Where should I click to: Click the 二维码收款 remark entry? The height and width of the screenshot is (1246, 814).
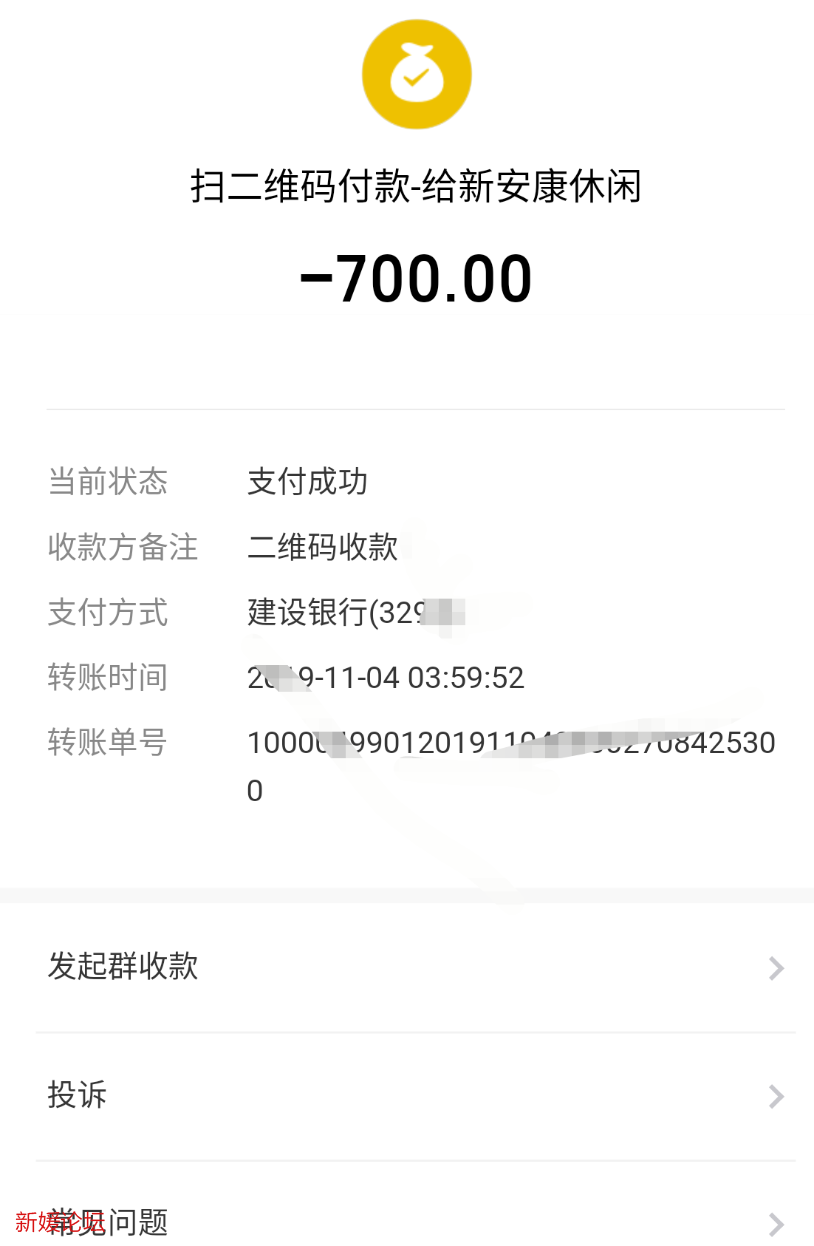click(322, 547)
